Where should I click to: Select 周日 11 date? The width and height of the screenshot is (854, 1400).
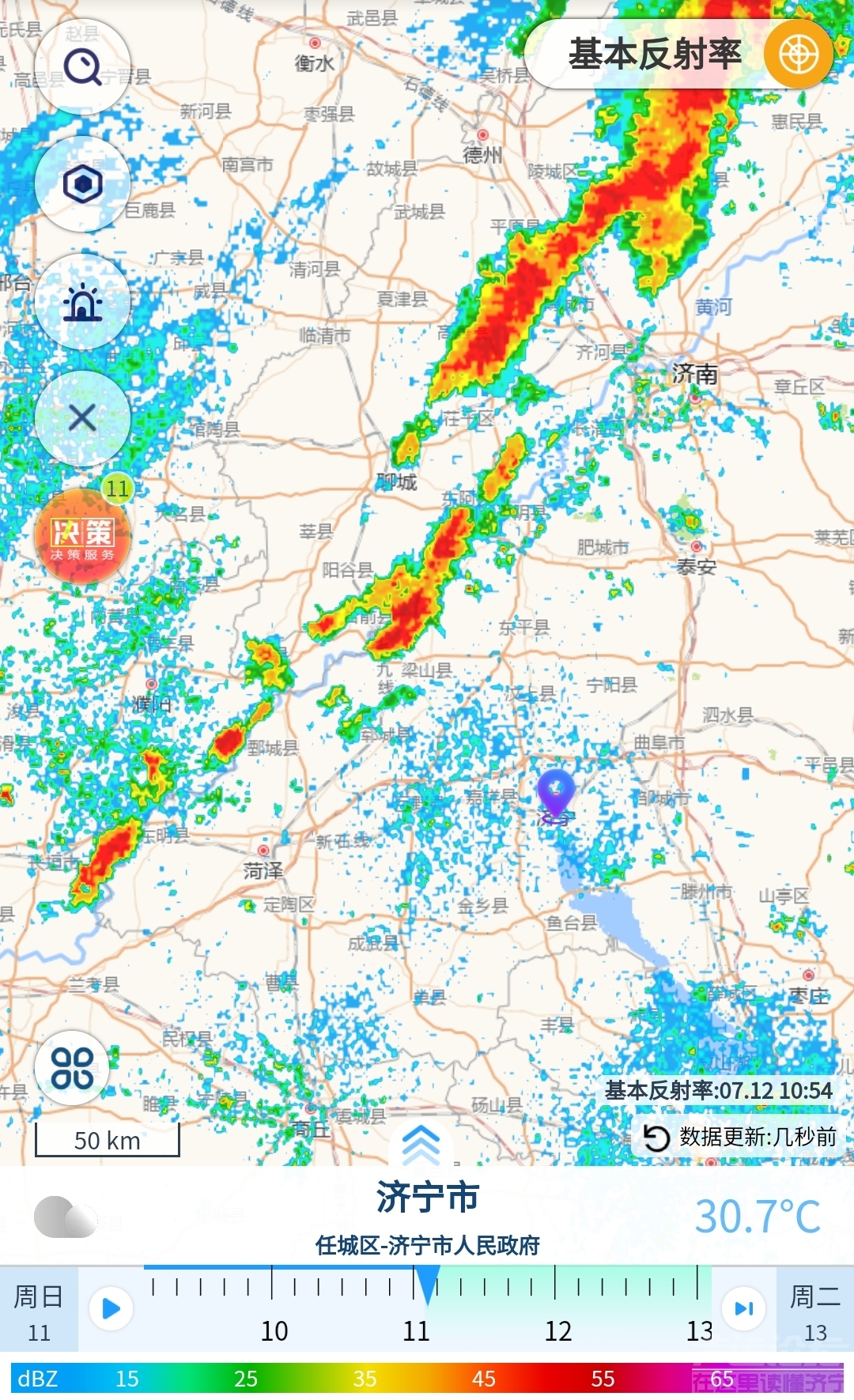pyautogui.click(x=39, y=1308)
